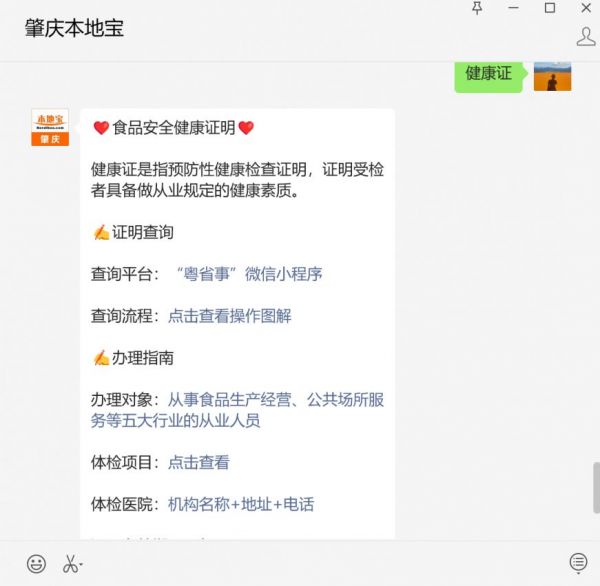Tap the 肇庆本地宝 sender avatar
Image resolution: width=600 pixels, height=586 pixels.
coord(50,128)
